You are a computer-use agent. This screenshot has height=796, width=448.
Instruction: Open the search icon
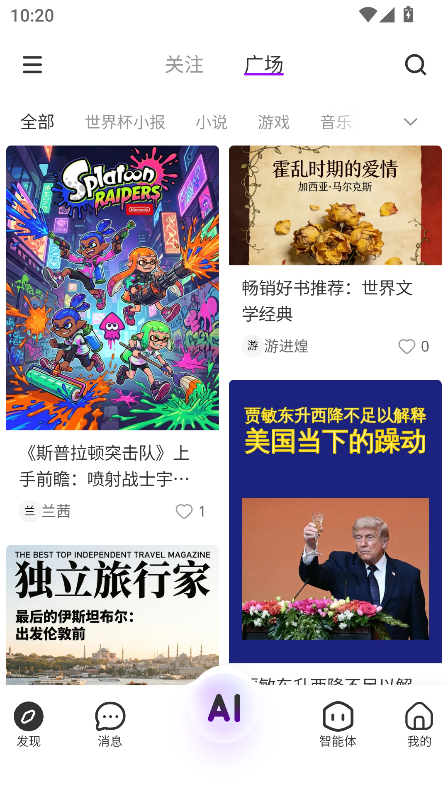(x=415, y=65)
